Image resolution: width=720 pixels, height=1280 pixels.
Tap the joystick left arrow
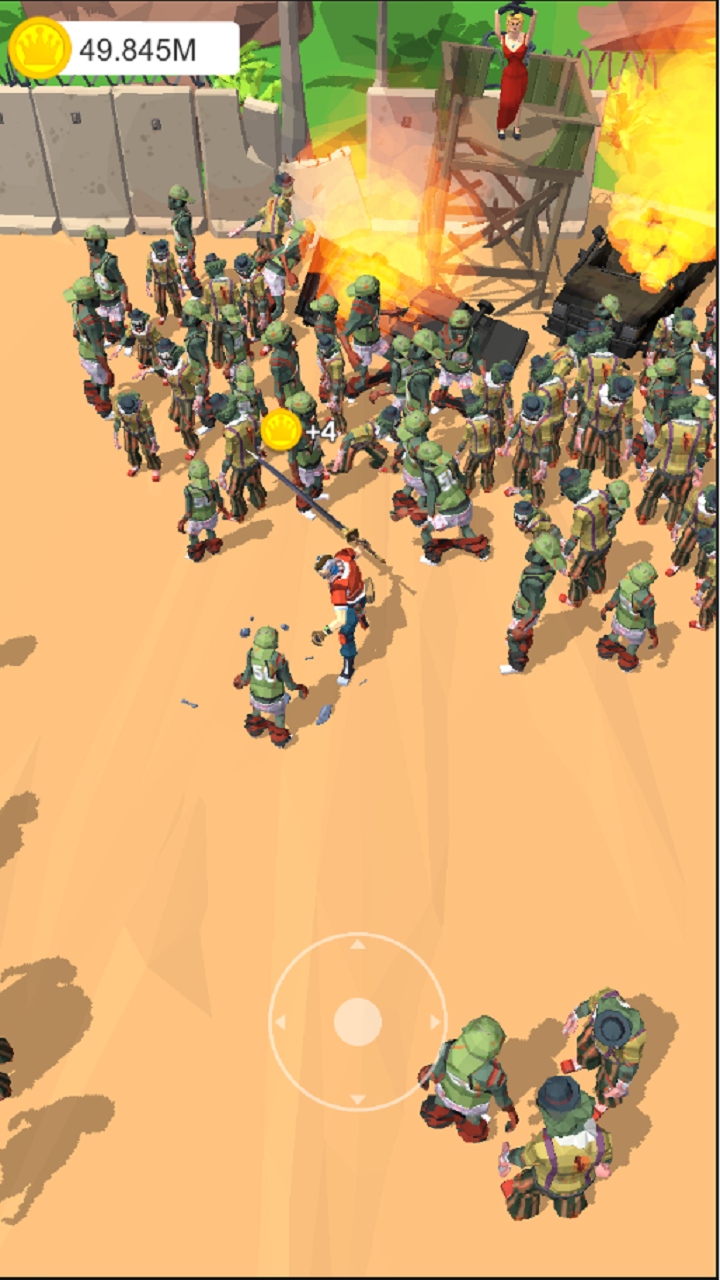(x=281, y=1022)
